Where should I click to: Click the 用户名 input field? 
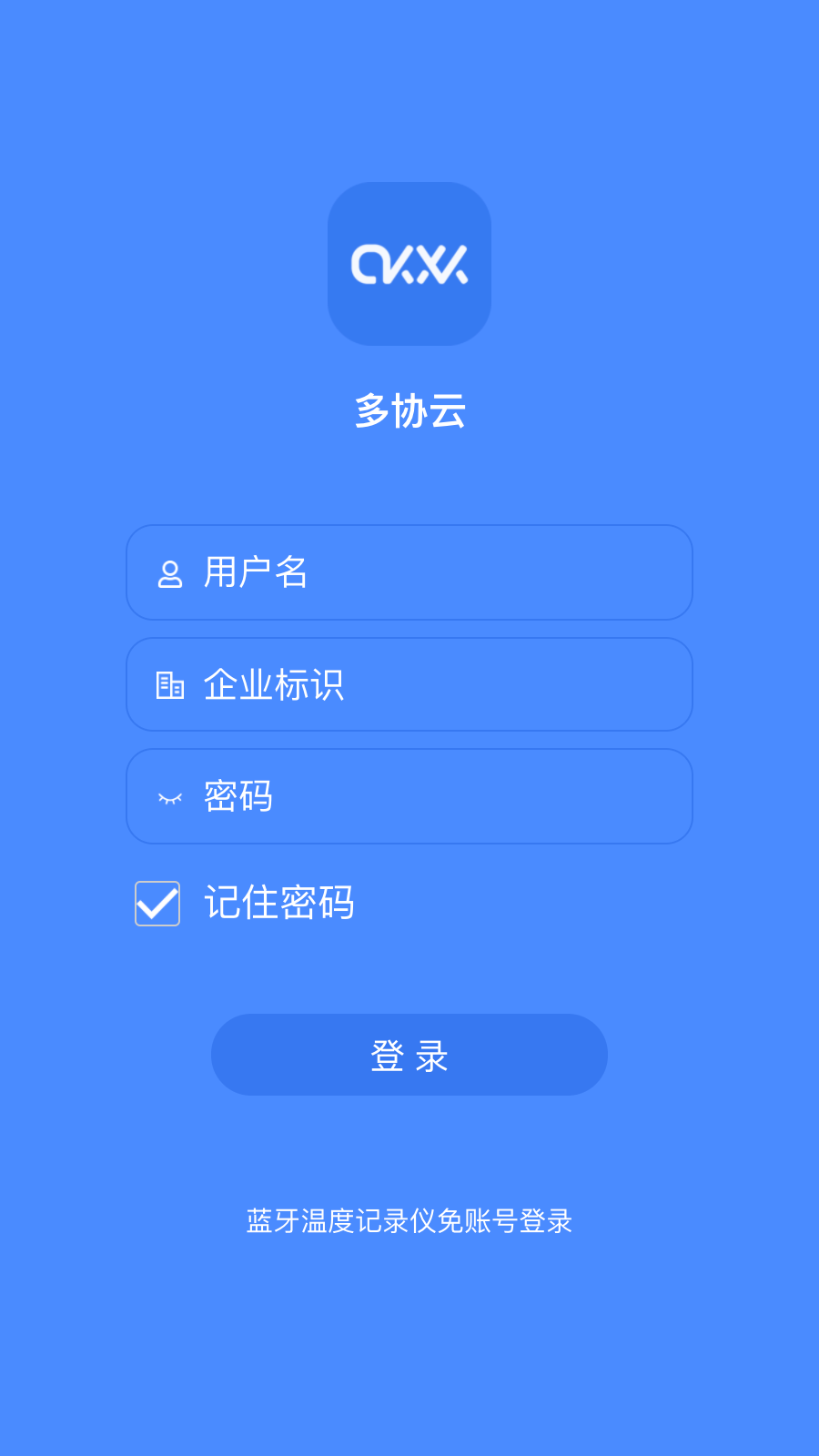(x=409, y=572)
